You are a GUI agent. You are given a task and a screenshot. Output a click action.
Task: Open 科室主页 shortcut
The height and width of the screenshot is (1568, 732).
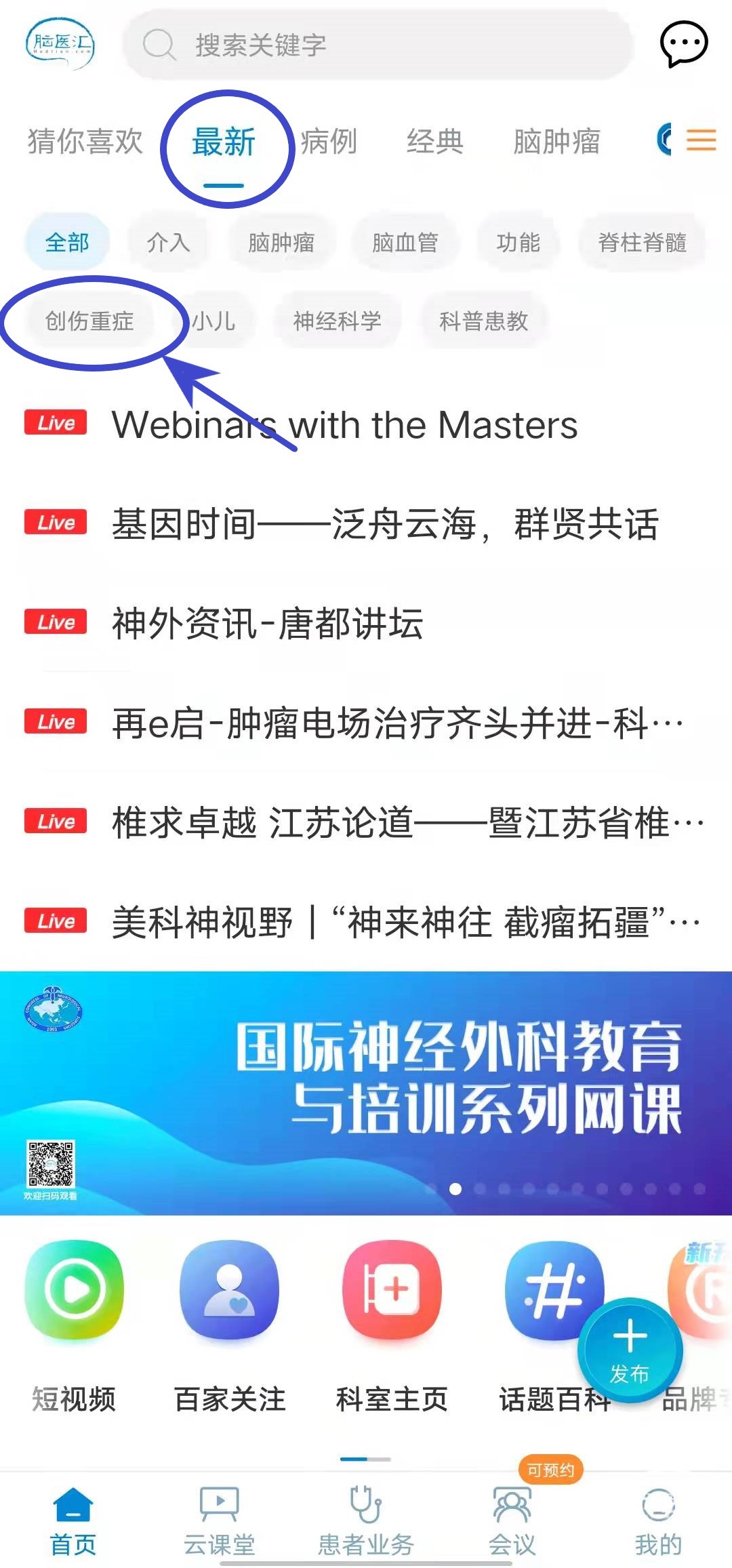pyautogui.click(x=392, y=1325)
